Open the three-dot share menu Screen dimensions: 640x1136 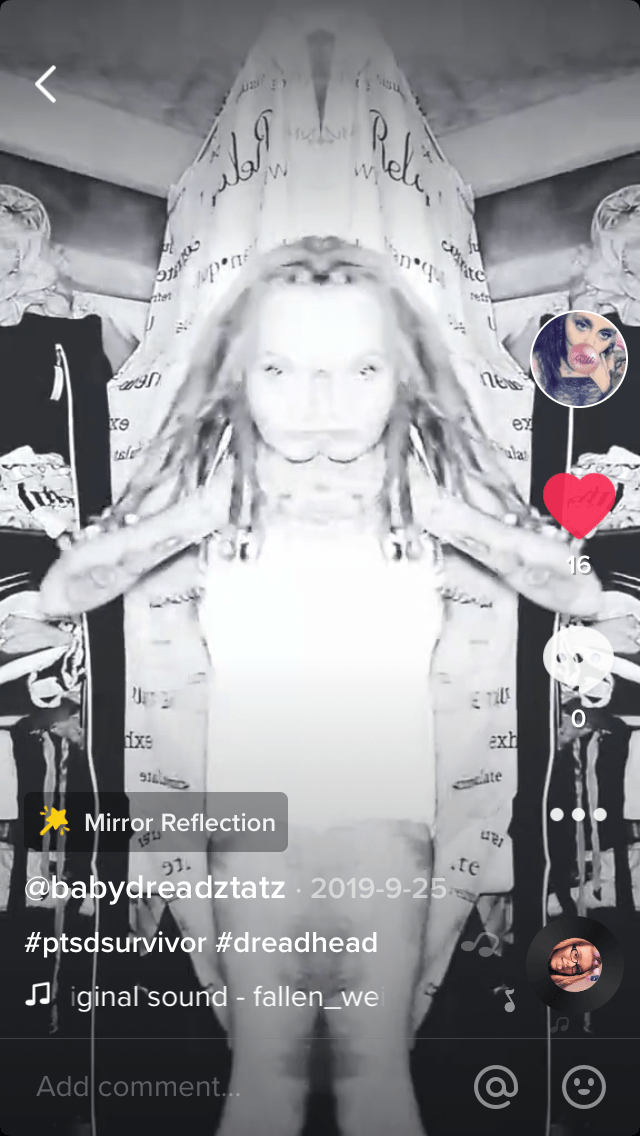(579, 814)
